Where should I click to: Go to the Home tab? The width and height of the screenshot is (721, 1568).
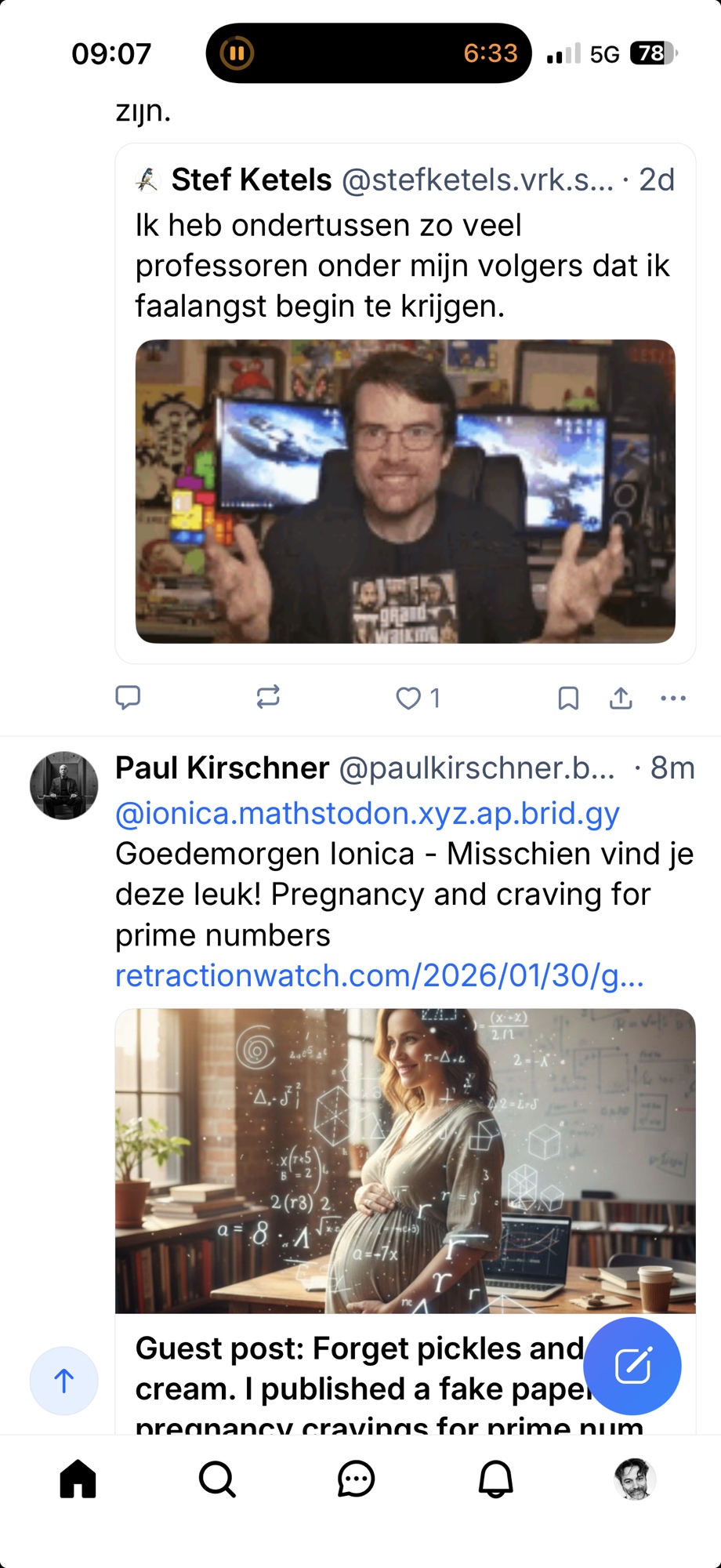coord(78,1479)
